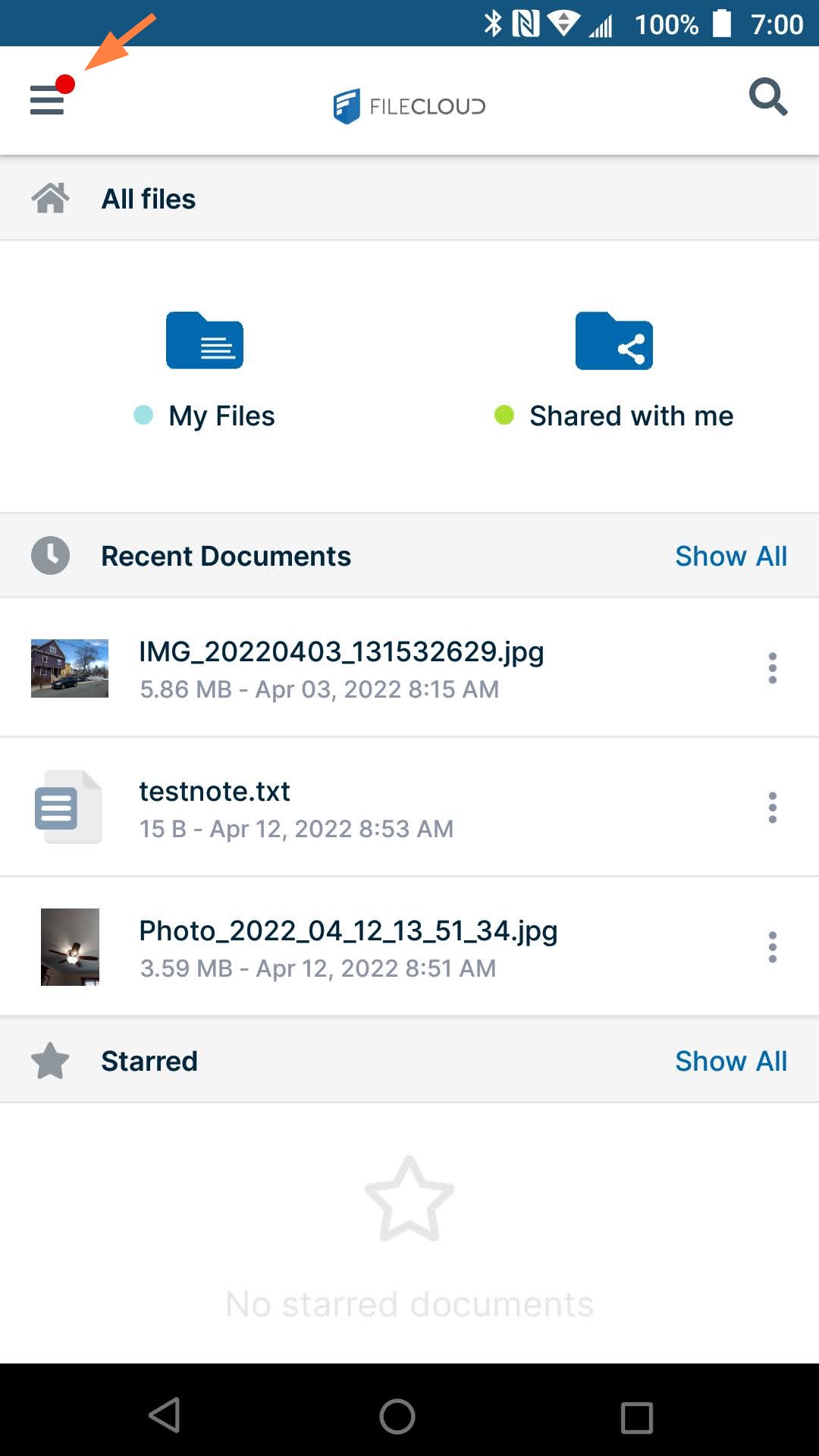Open options for testnote.txt
Image resolution: width=819 pixels, height=1456 pixels.
(772, 808)
